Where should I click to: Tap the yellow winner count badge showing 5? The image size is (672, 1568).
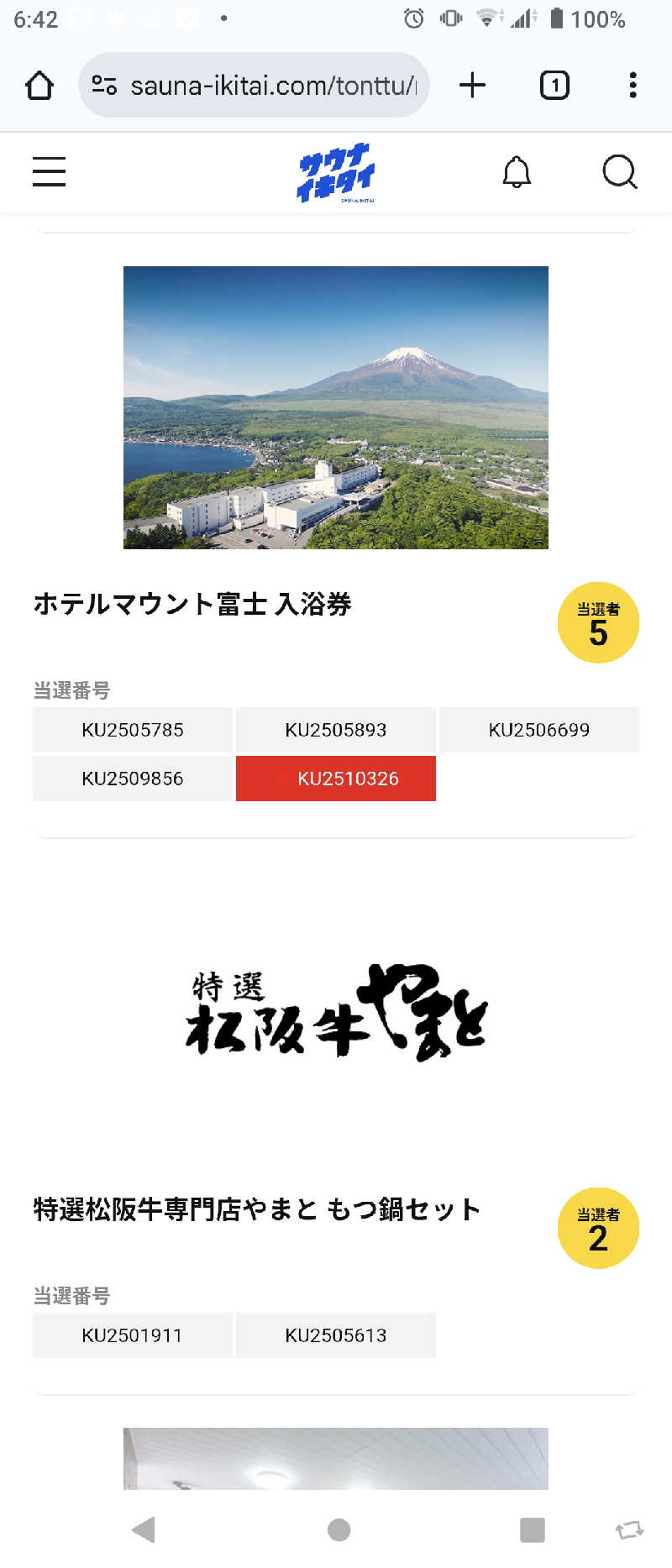(x=598, y=622)
